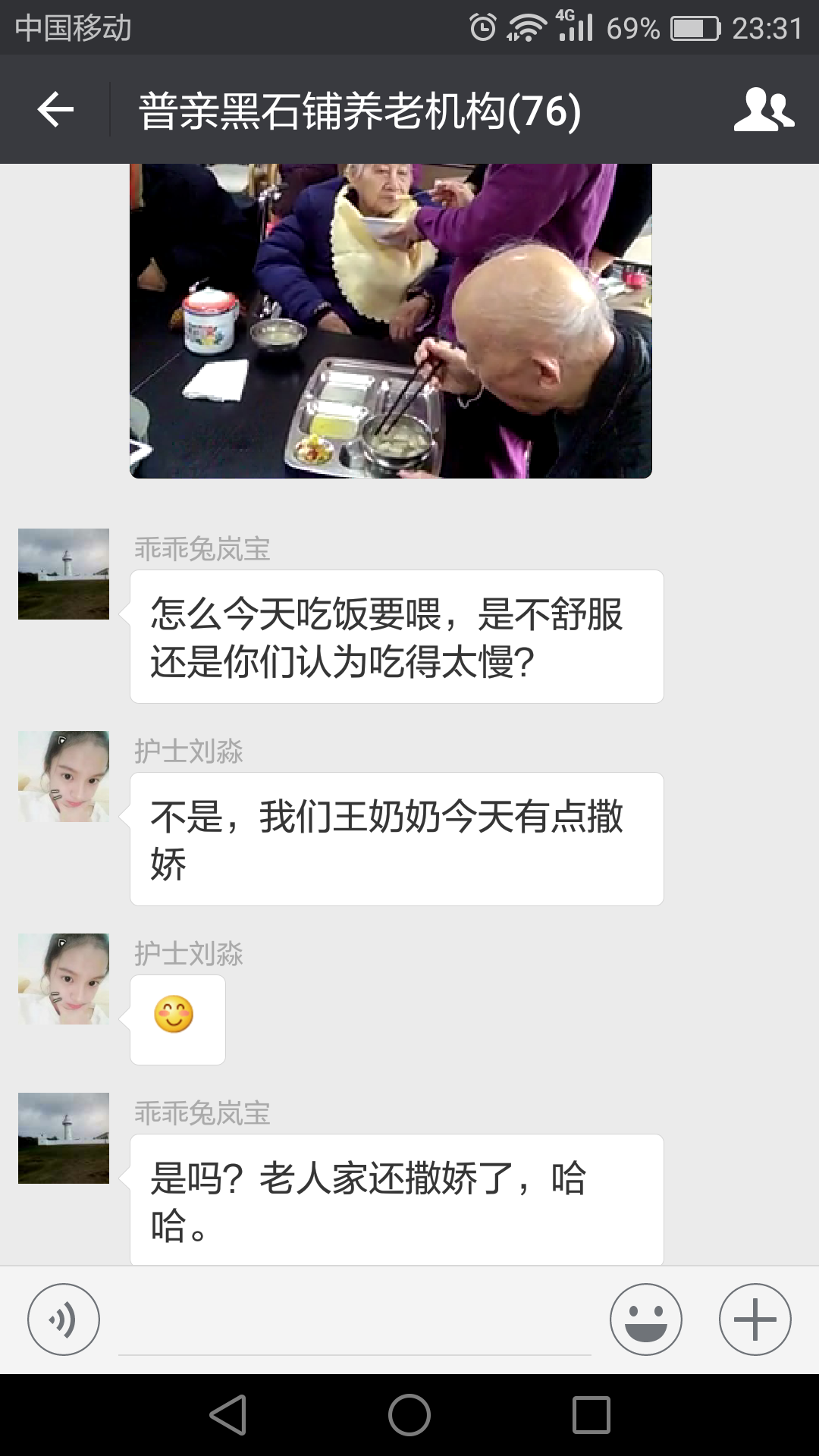Viewport: 819px width, 1456px height.
Task: Tap the system home button
Action: coord(409,1415)
